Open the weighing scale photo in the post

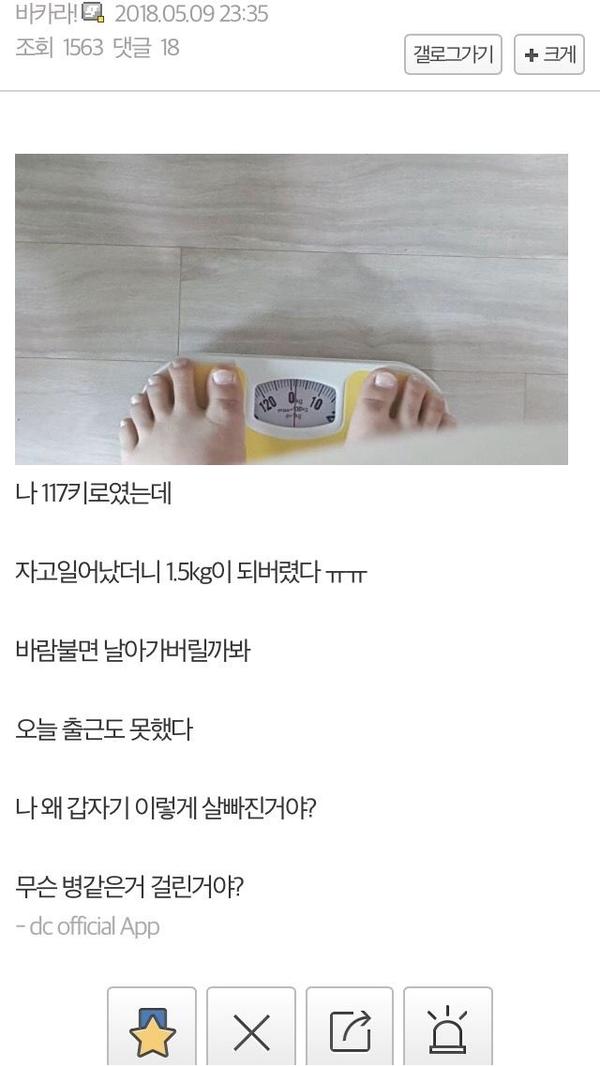(291, 309)
